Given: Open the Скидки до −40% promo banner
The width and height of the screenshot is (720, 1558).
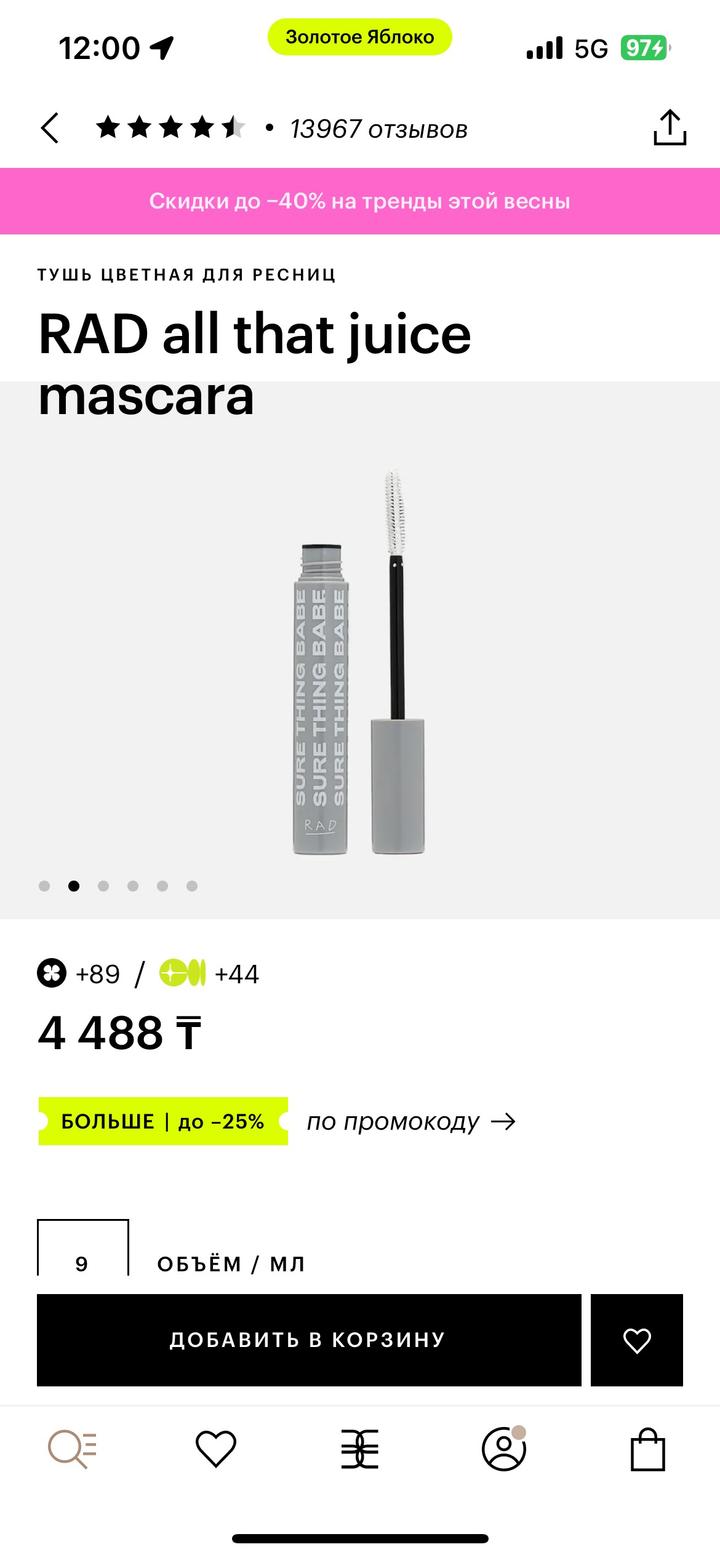Looking at the screenshot, I should pos(360,201).
